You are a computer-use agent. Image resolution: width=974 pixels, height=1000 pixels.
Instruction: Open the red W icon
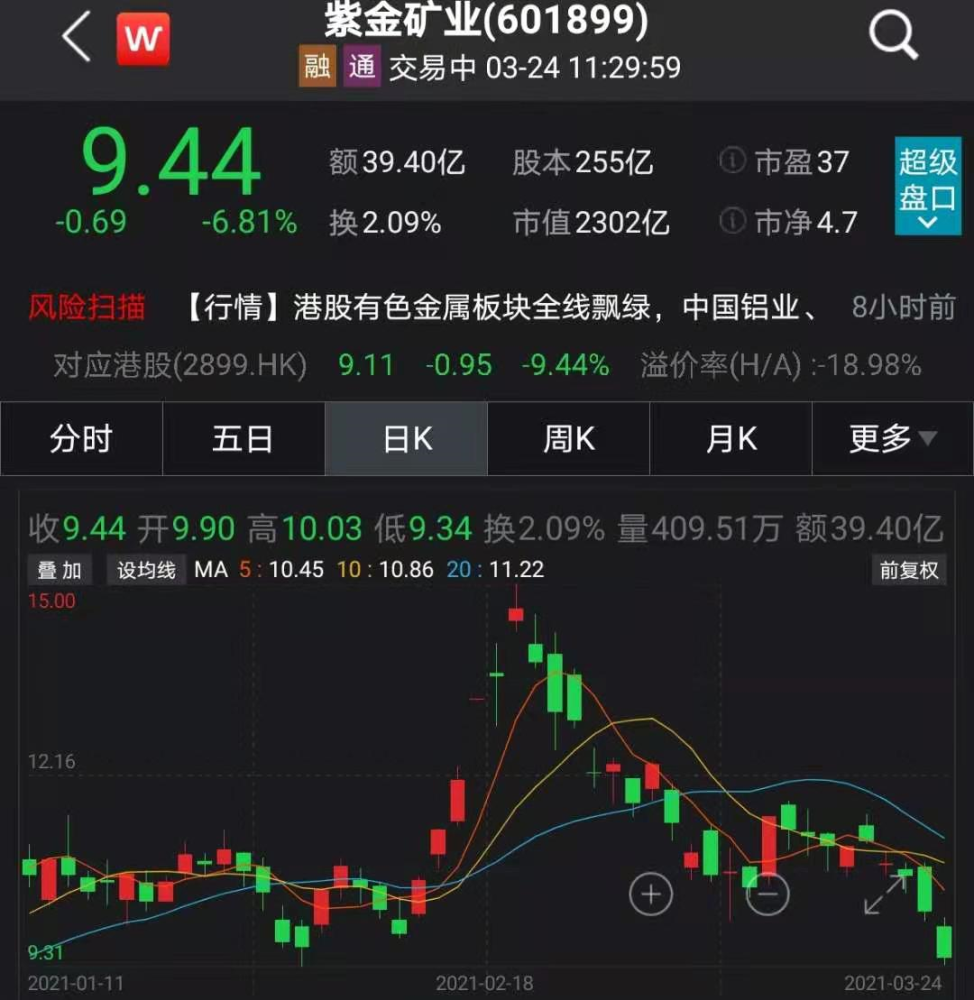point(143,40)
